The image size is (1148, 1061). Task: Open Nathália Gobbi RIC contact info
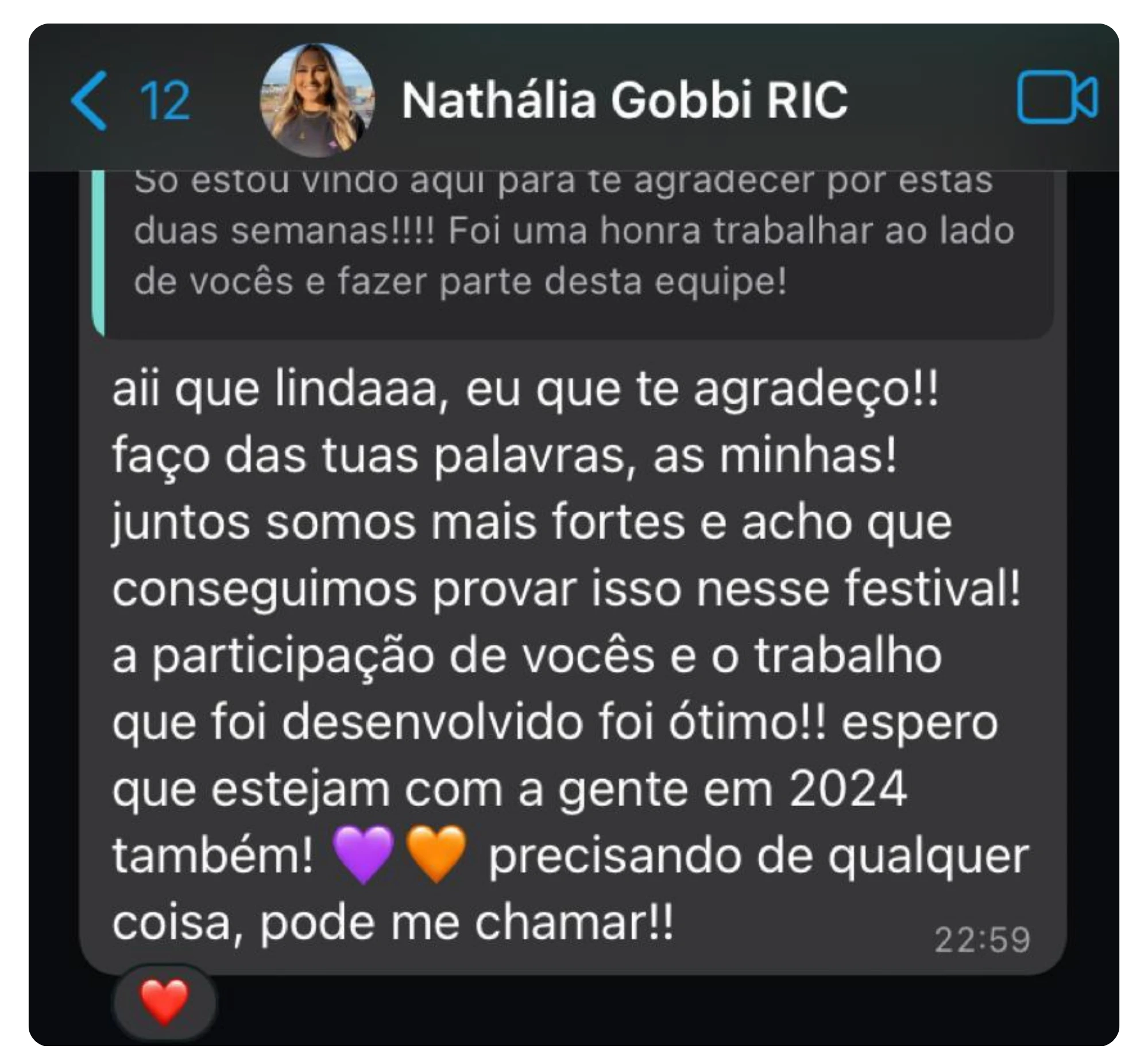tap(624, 100)
